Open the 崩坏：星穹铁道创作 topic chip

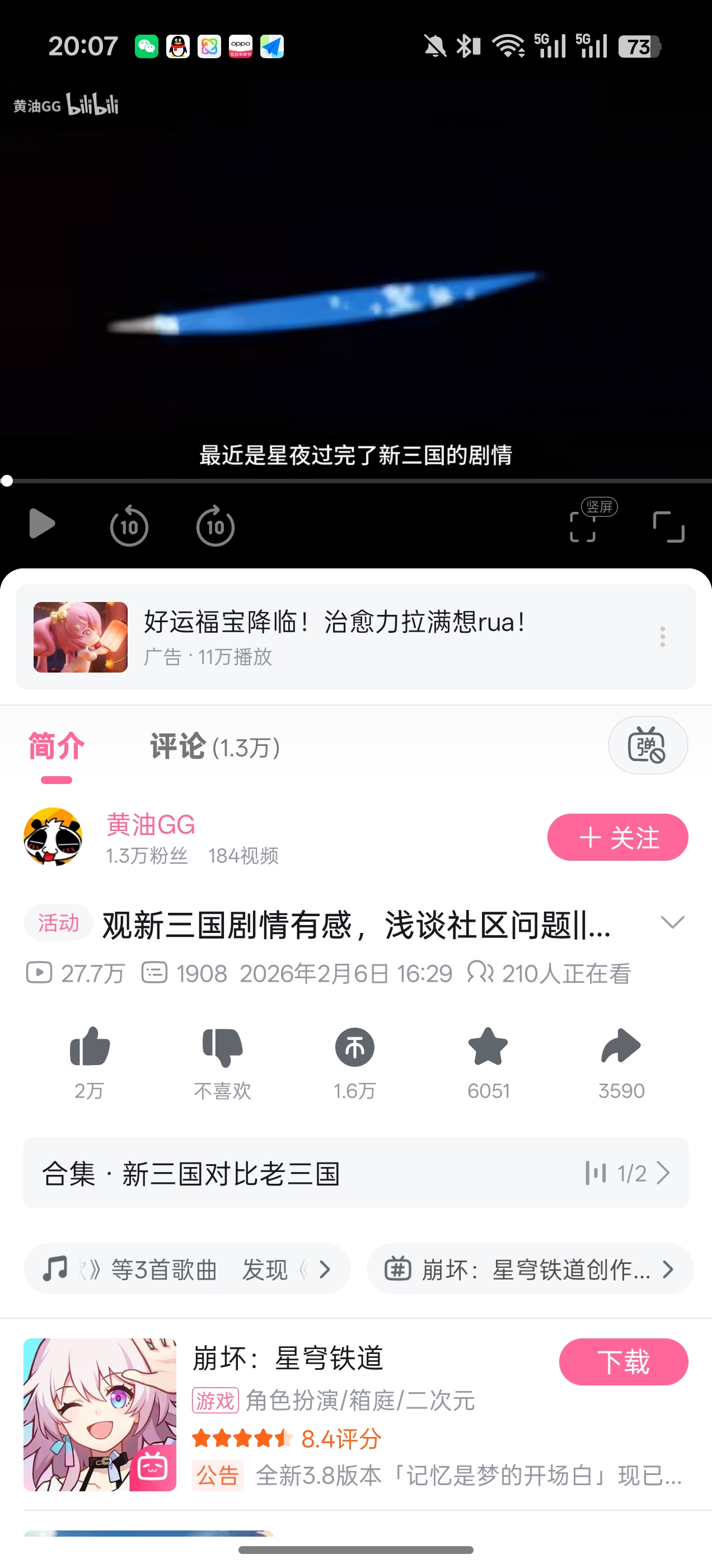pyautogui.click(x=530, y=1270)
